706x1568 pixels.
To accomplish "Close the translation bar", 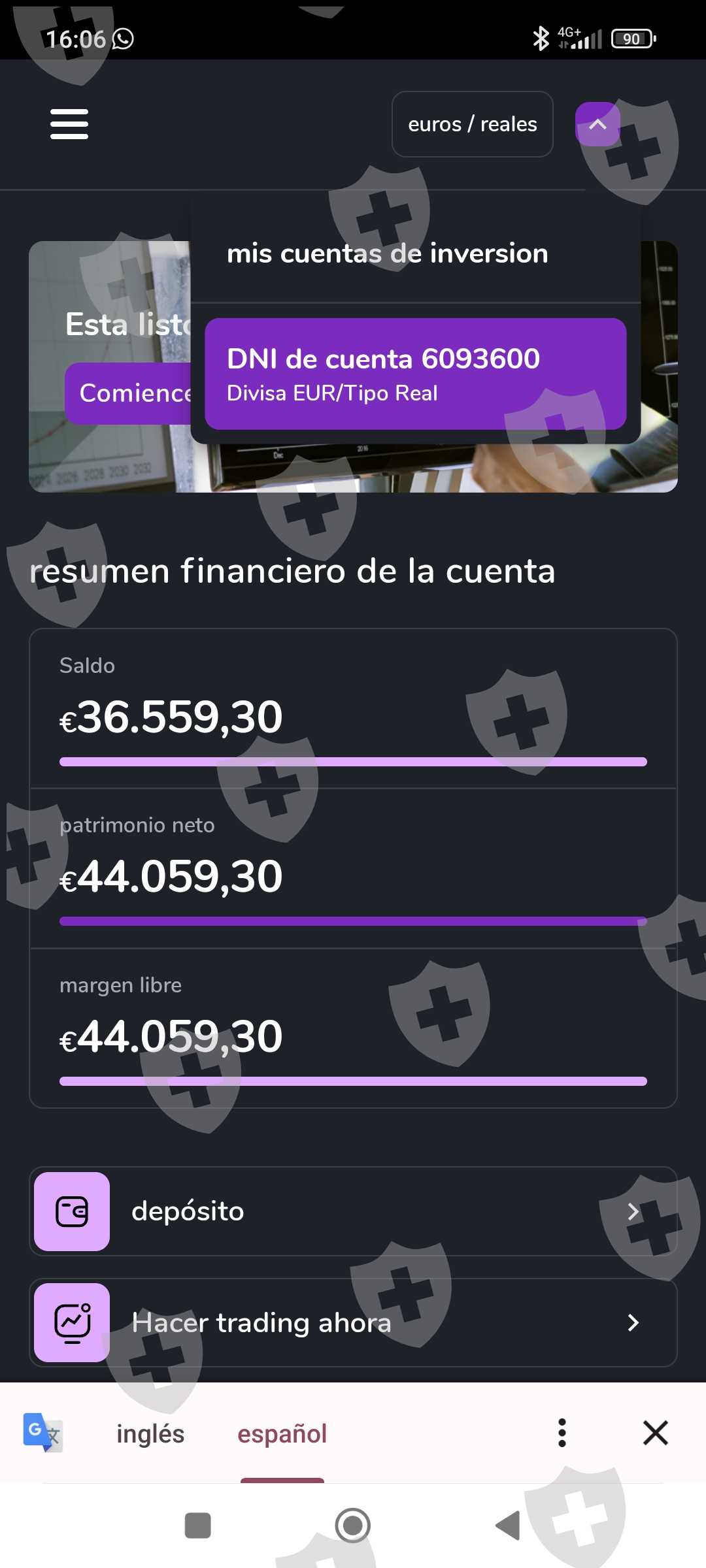I will click(x=655, y=1433).
